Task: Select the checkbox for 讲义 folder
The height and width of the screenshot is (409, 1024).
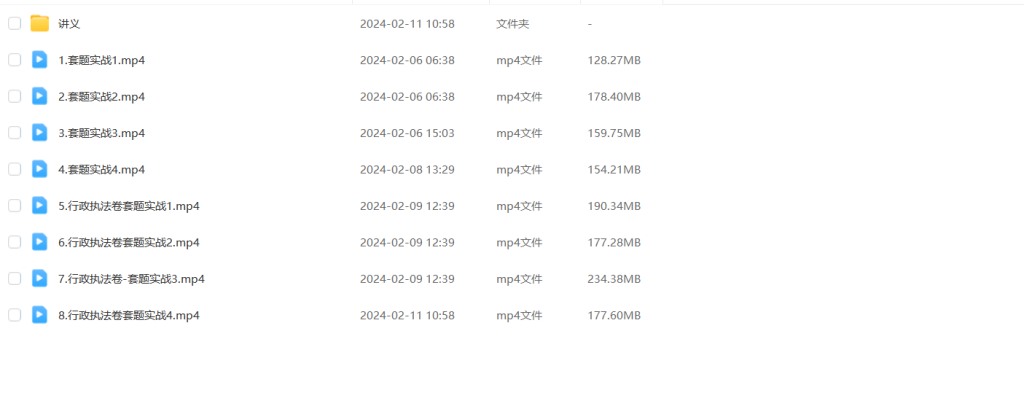Action: coord(15,24)
